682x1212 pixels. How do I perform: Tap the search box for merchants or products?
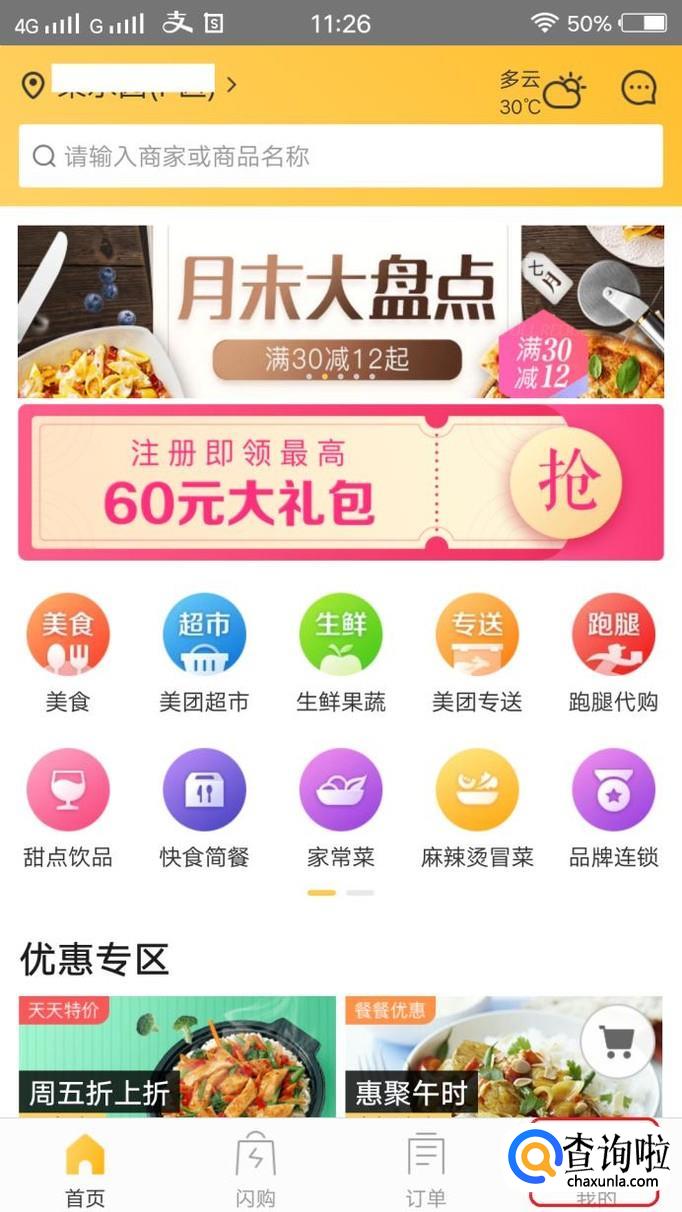[340, 156]
